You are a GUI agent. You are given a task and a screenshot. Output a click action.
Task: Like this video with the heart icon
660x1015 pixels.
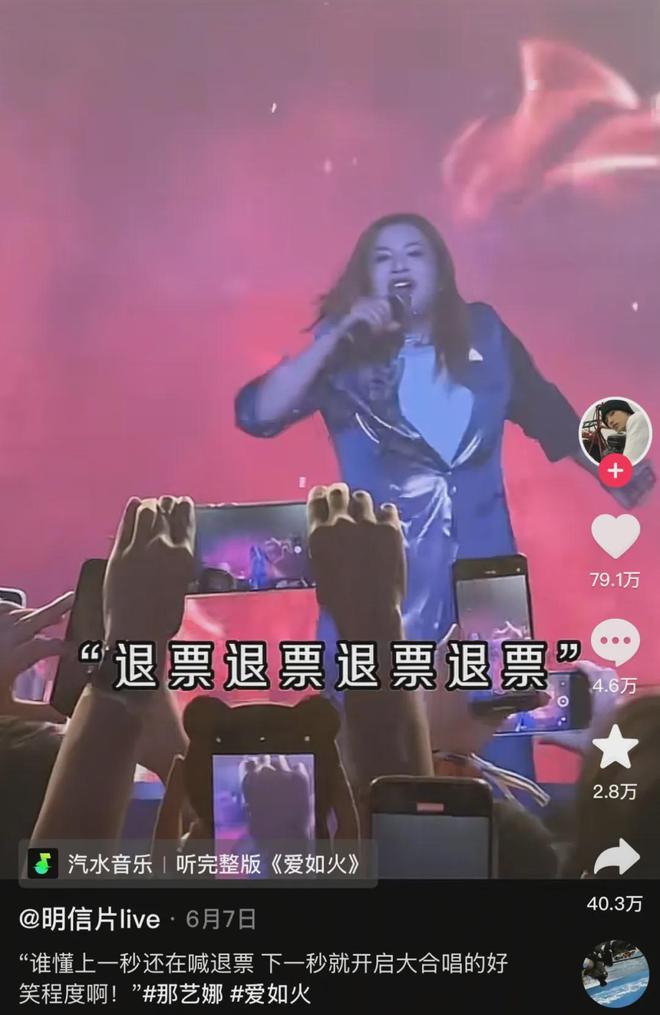[615, 537]
